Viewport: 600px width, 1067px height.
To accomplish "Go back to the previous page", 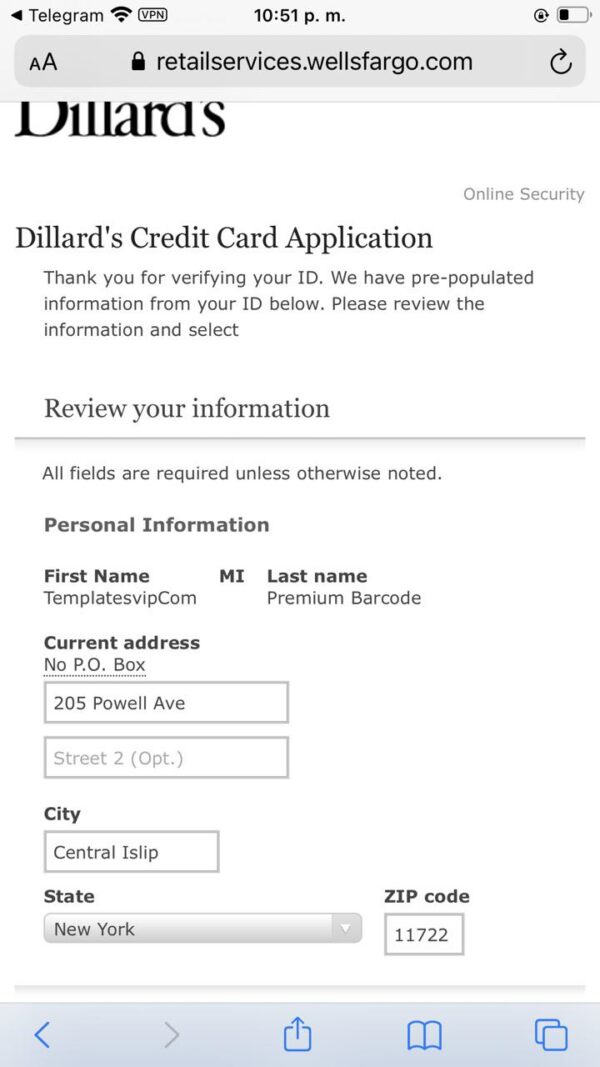I will click(42, 1035).
